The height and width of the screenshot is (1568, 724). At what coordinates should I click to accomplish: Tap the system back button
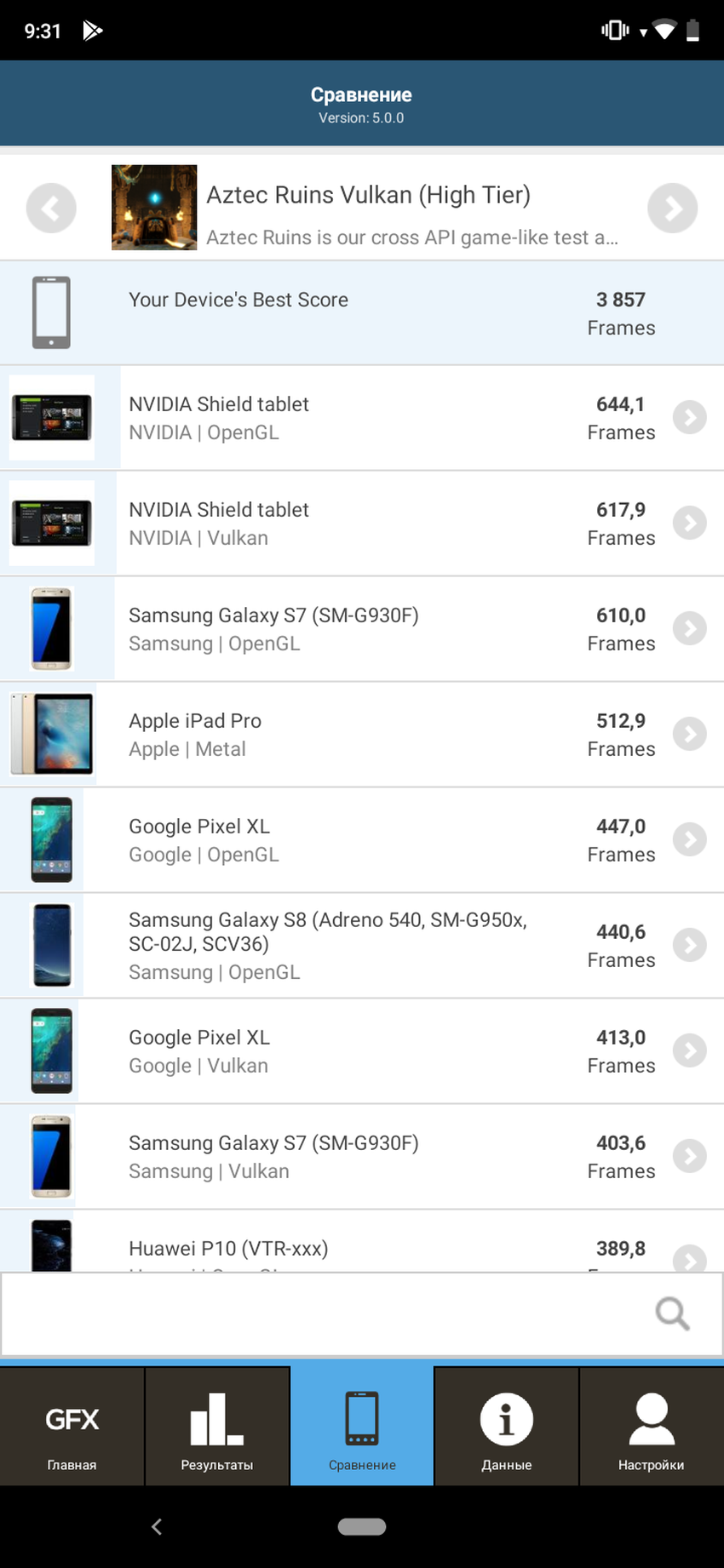(157, 1527)
